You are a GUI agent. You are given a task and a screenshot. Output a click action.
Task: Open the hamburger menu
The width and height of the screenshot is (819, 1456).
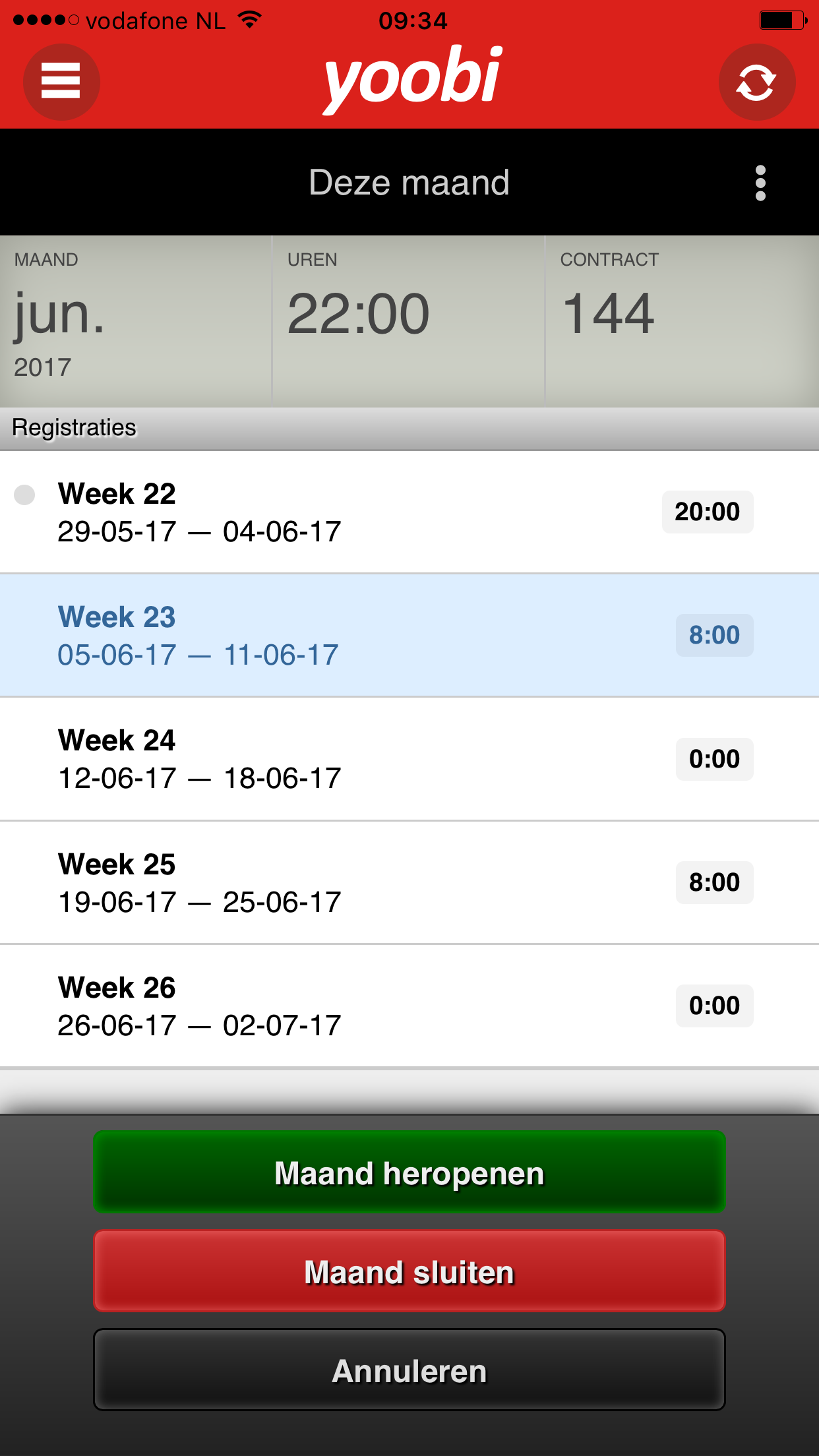click(x=61, y=82)
